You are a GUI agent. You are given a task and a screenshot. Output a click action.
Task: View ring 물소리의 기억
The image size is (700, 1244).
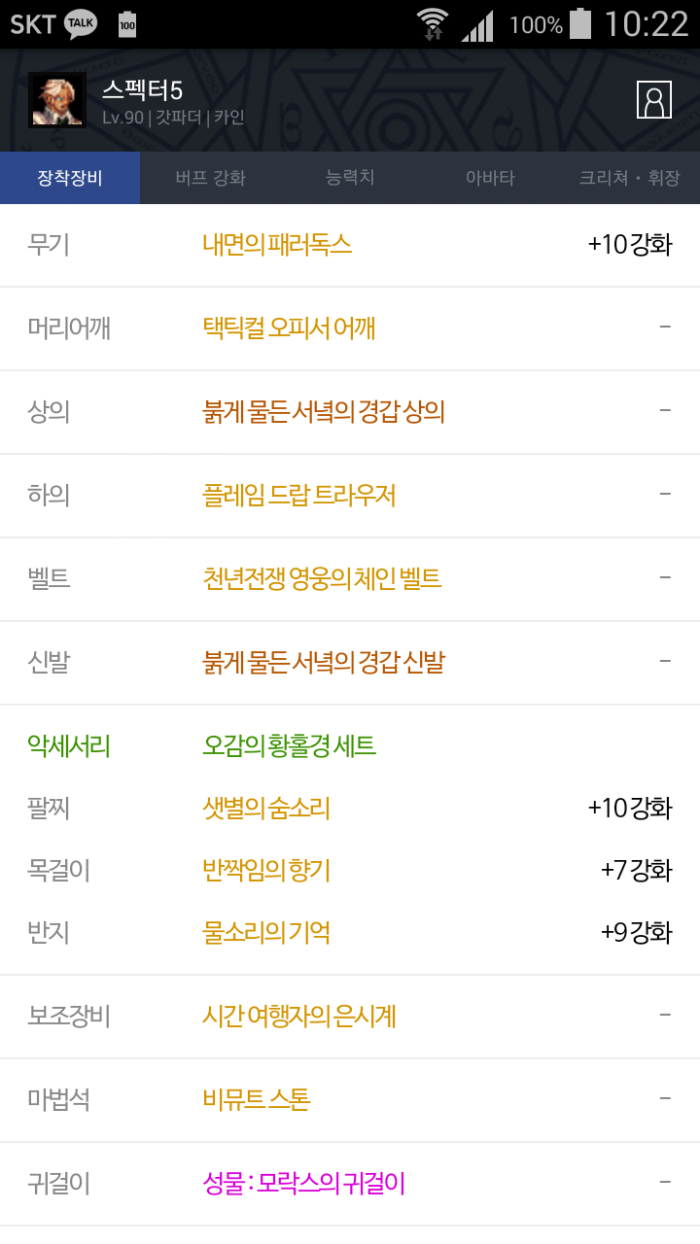(266, 933)
